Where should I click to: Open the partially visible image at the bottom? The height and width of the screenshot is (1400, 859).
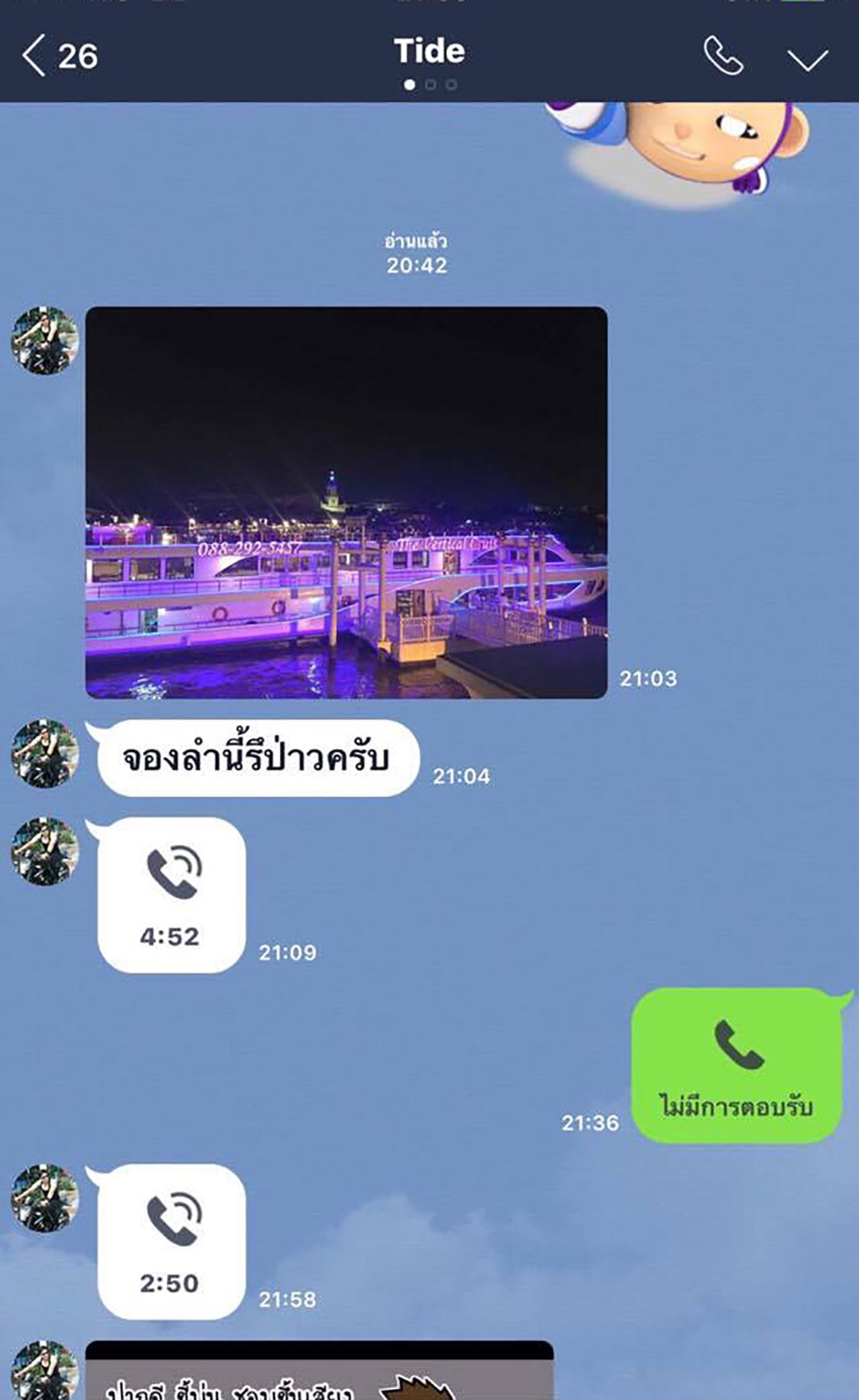tap(319, 1372)
